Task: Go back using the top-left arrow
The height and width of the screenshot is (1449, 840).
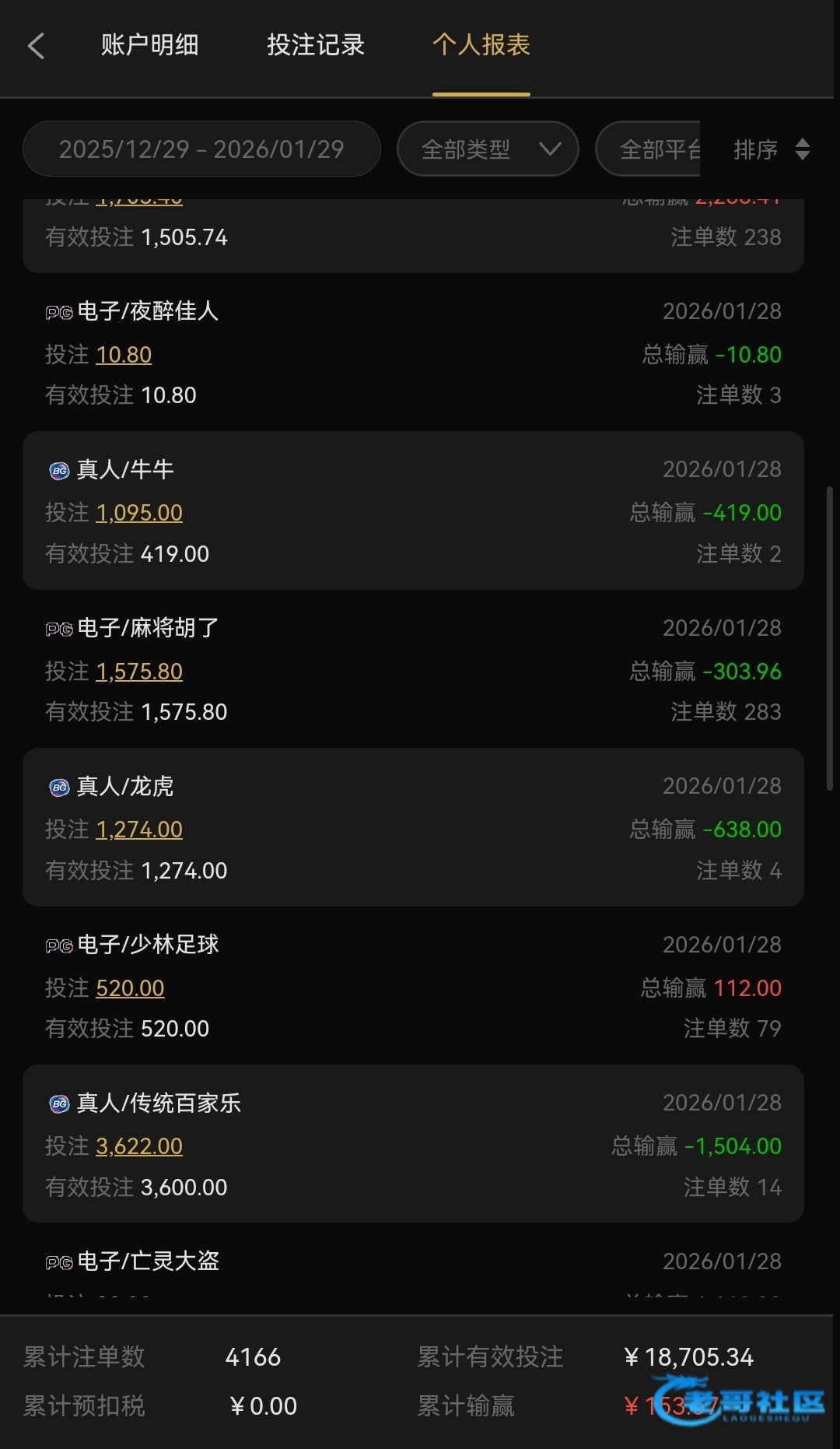Action: pos(36,46)
